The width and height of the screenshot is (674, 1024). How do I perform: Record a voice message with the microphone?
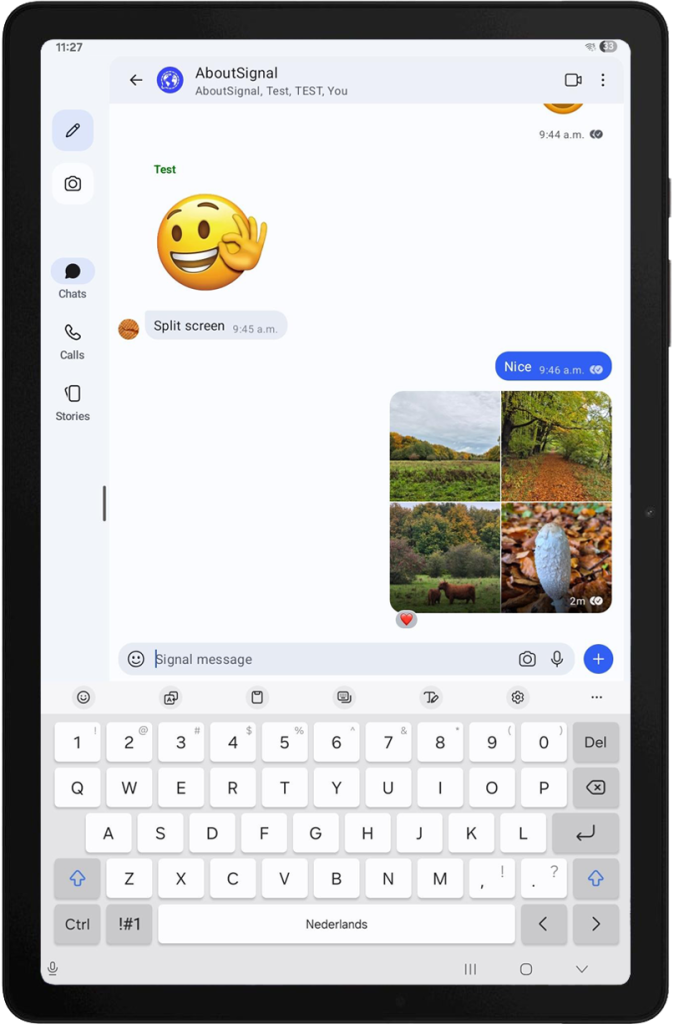(557, 659)
